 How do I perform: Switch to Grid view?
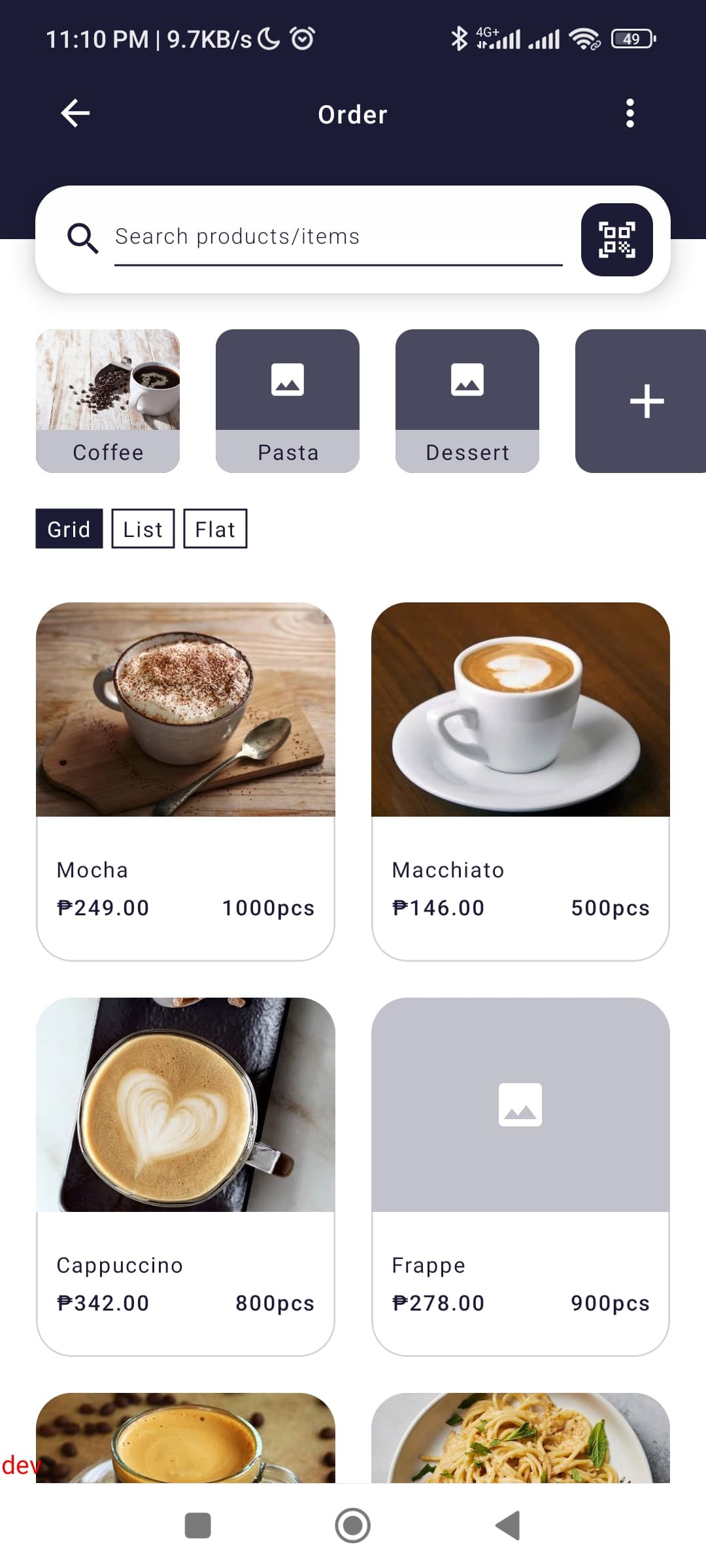tap(69, 529)
